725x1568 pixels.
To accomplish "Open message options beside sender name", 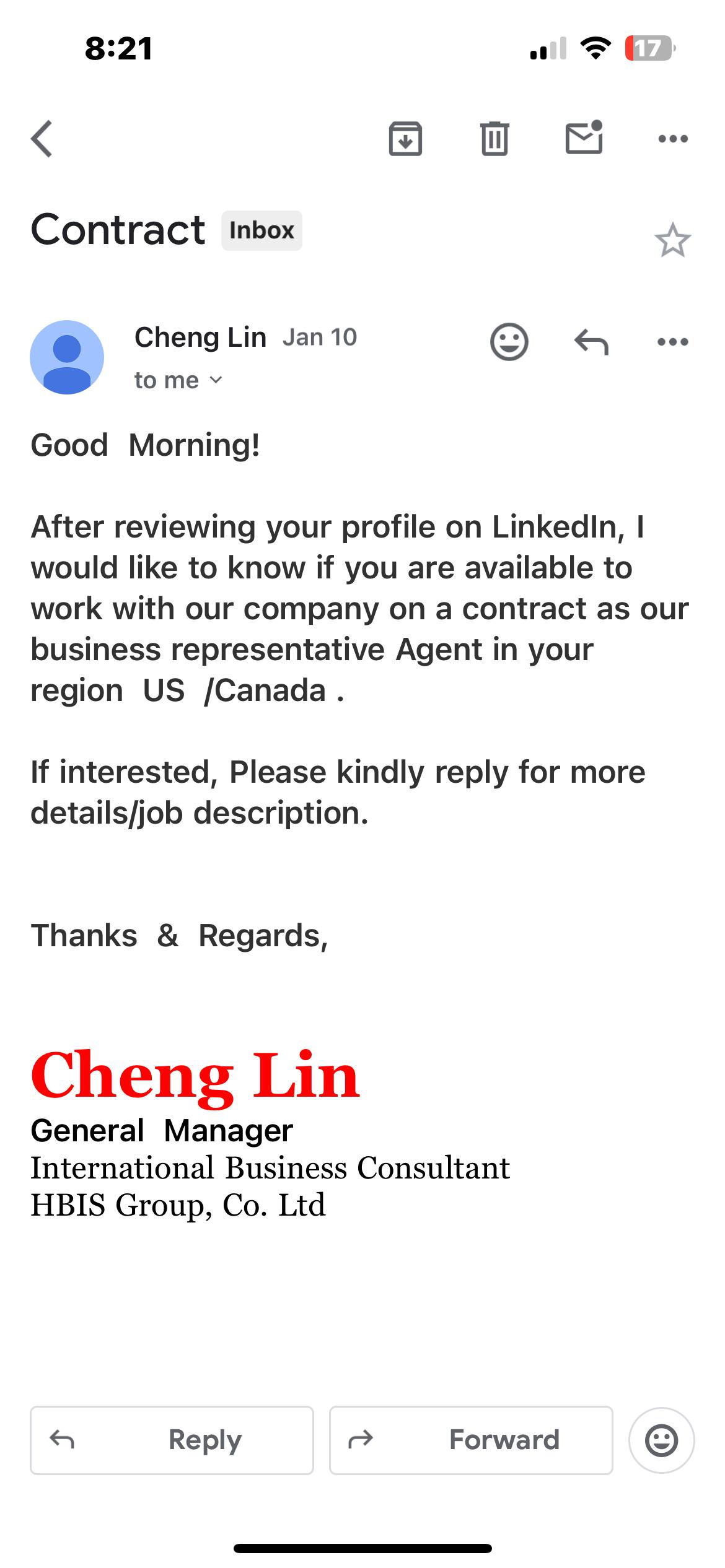I will tap(673, 341).
